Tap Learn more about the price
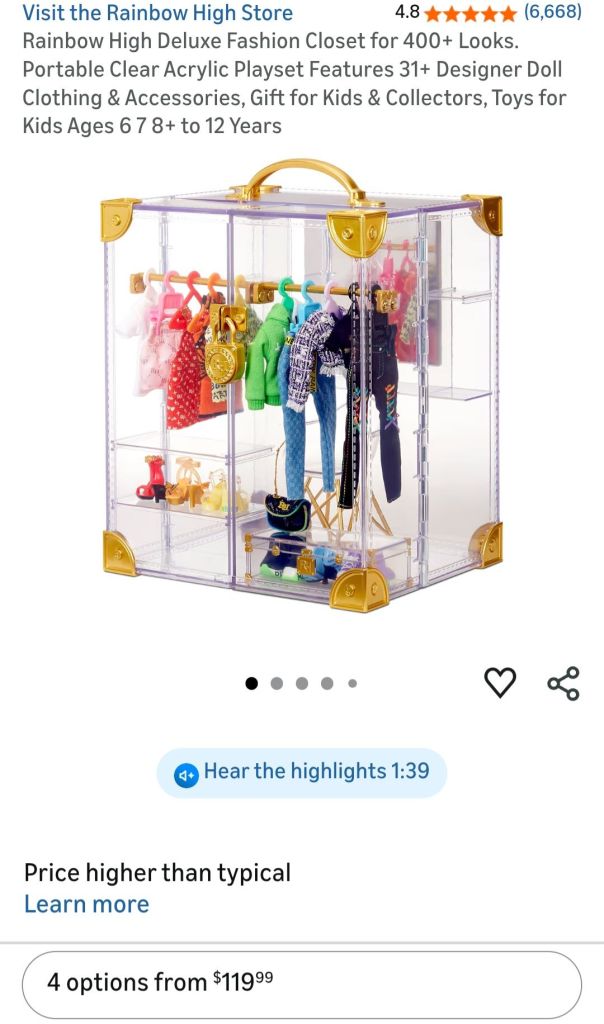Image resolution: width=604 pixels, height=1024 pixels. click(x=87, y=904)
